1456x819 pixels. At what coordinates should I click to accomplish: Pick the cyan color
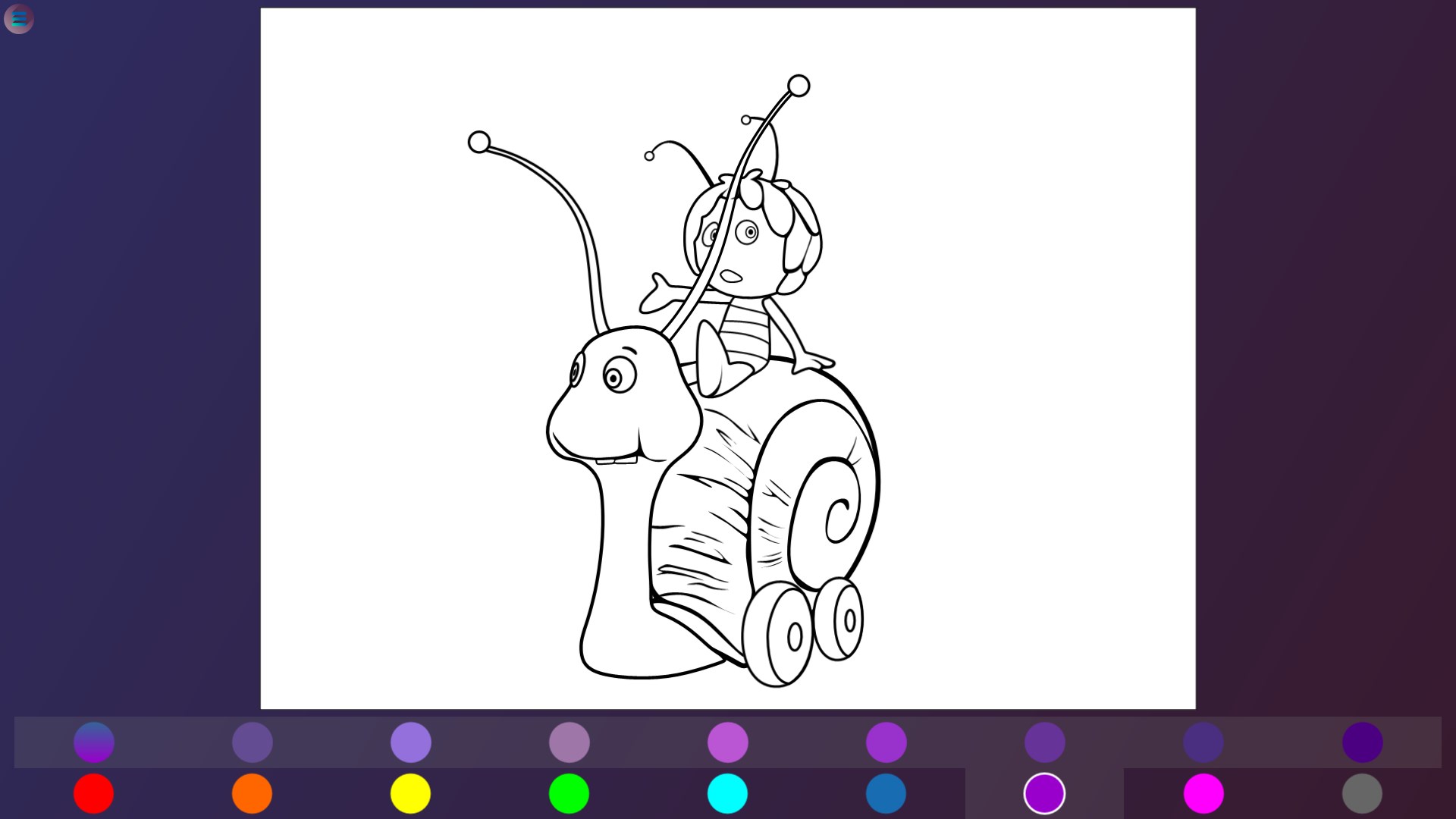tap(728, 793)
